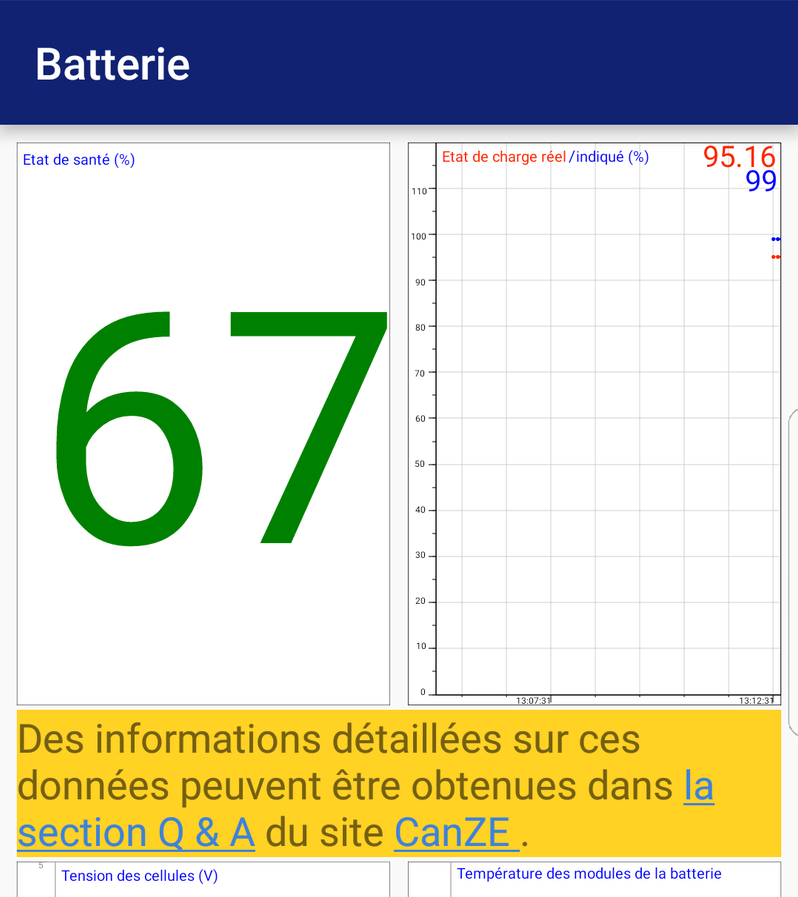
Task: Click the blue data points on the graph
Action: pos(774,238)
